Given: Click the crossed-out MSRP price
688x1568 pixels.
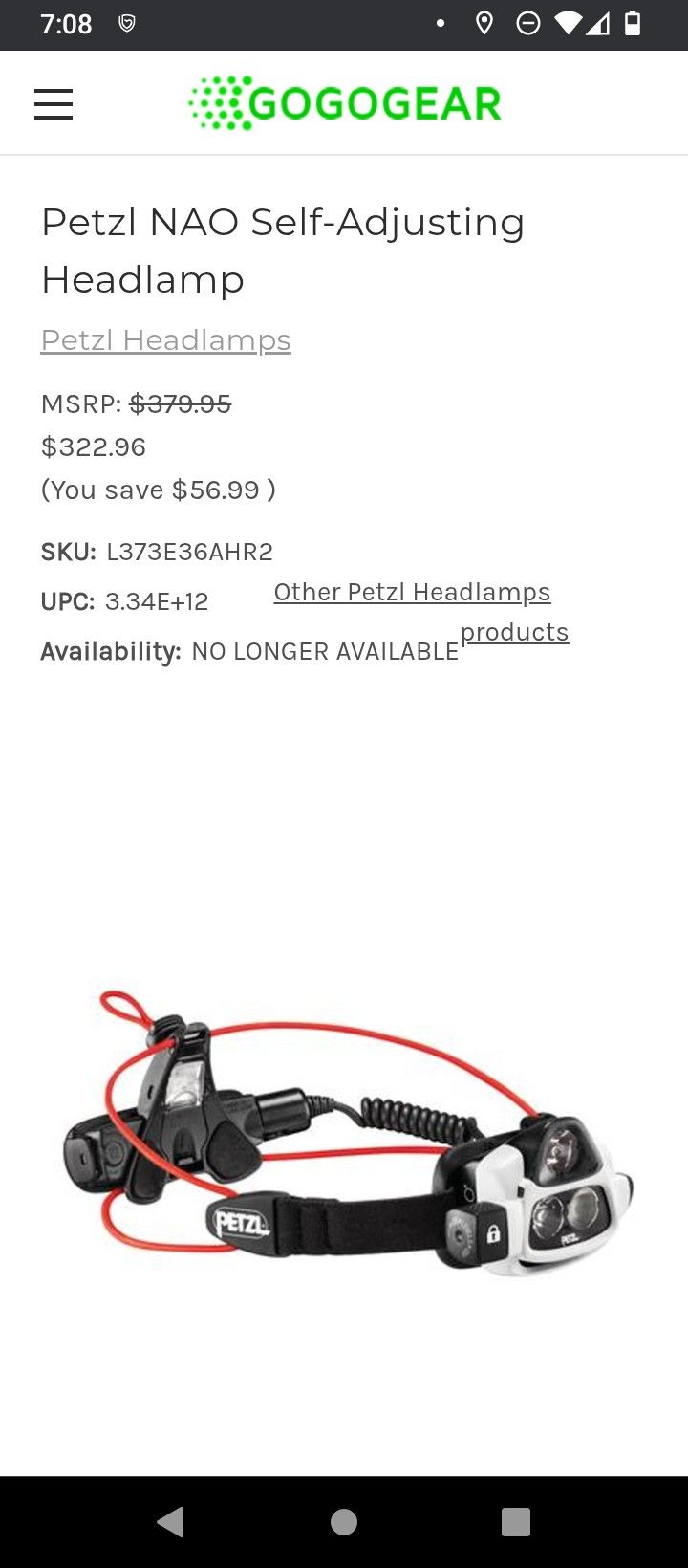Looking at the screenshot, I should pyautogui.click(x=181, y=404).
